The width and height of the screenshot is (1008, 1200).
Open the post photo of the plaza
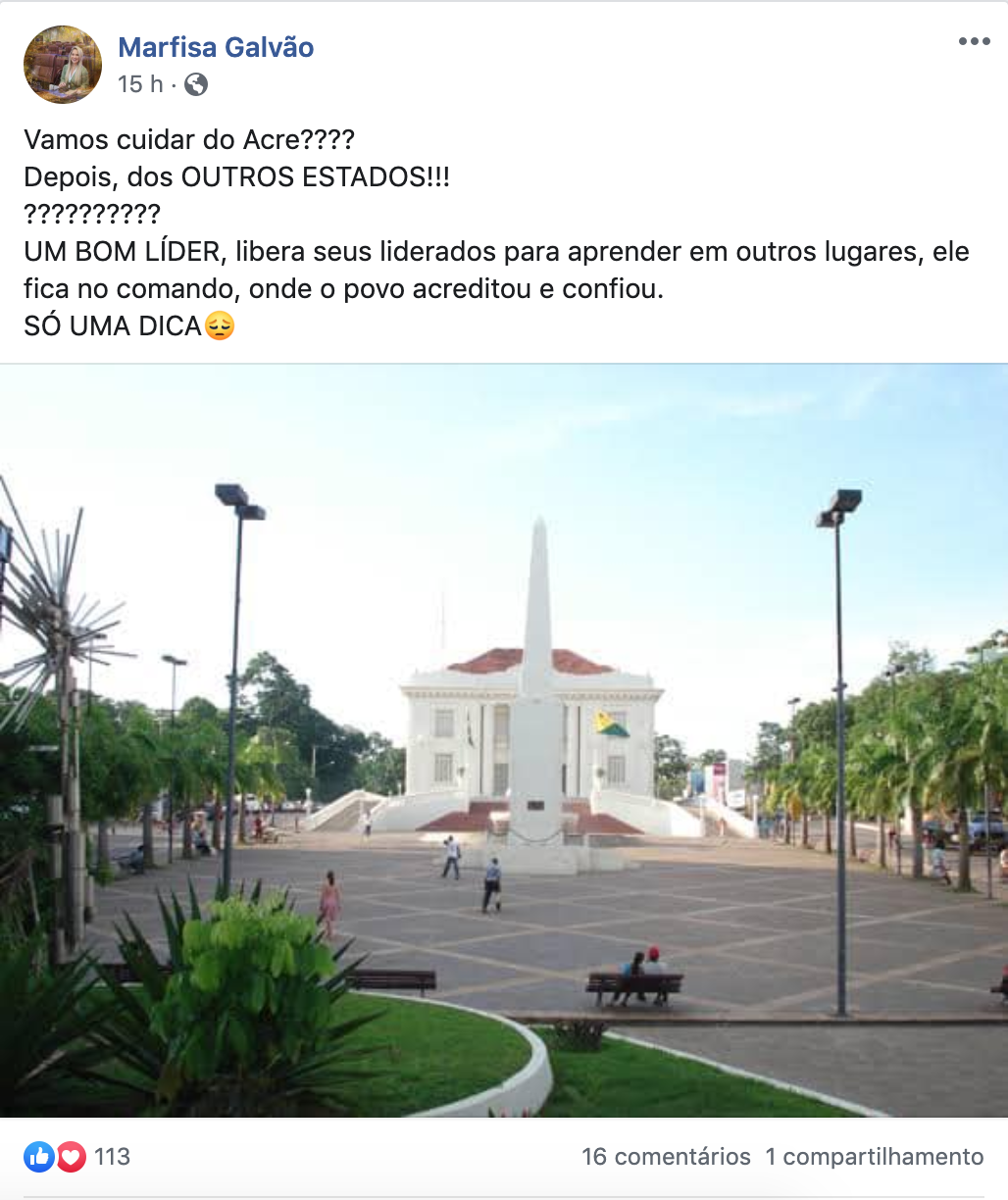504,740
